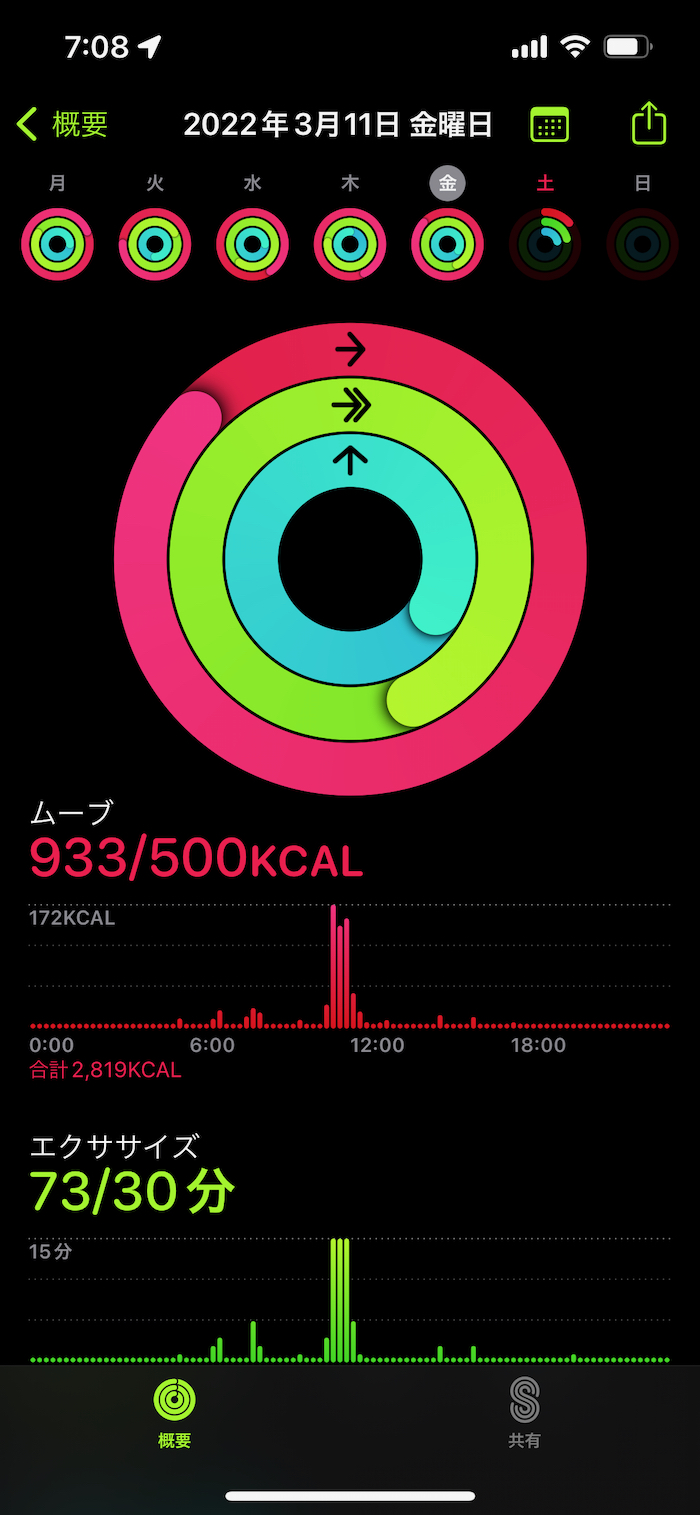Select Saturday (土) activity rings

click(545, 243)
